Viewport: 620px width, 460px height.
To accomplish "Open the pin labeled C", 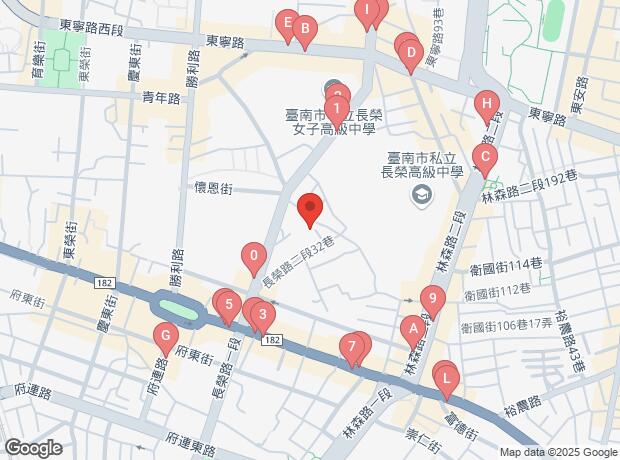I will [486, 157].
